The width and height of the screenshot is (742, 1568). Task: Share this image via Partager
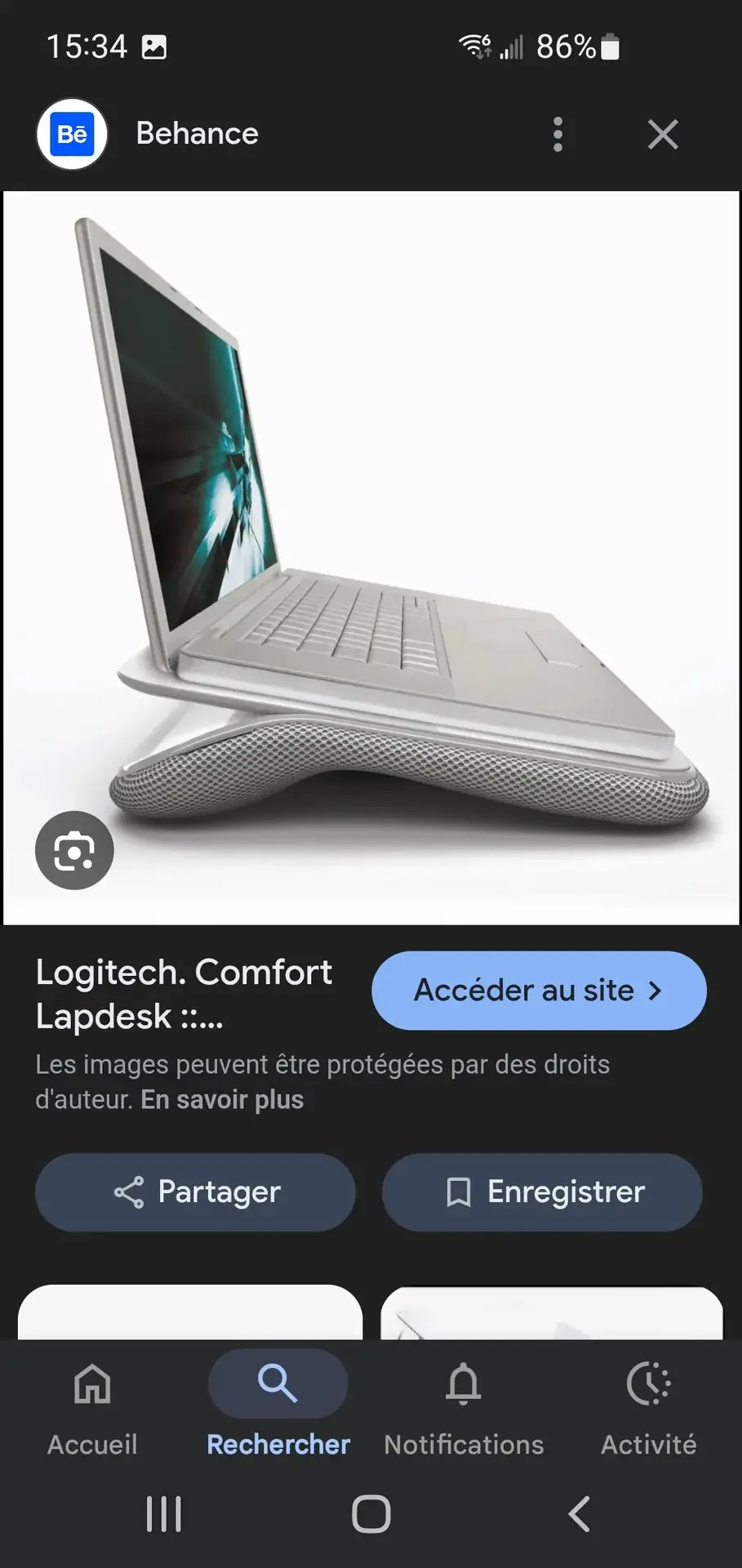(196, 1192)
